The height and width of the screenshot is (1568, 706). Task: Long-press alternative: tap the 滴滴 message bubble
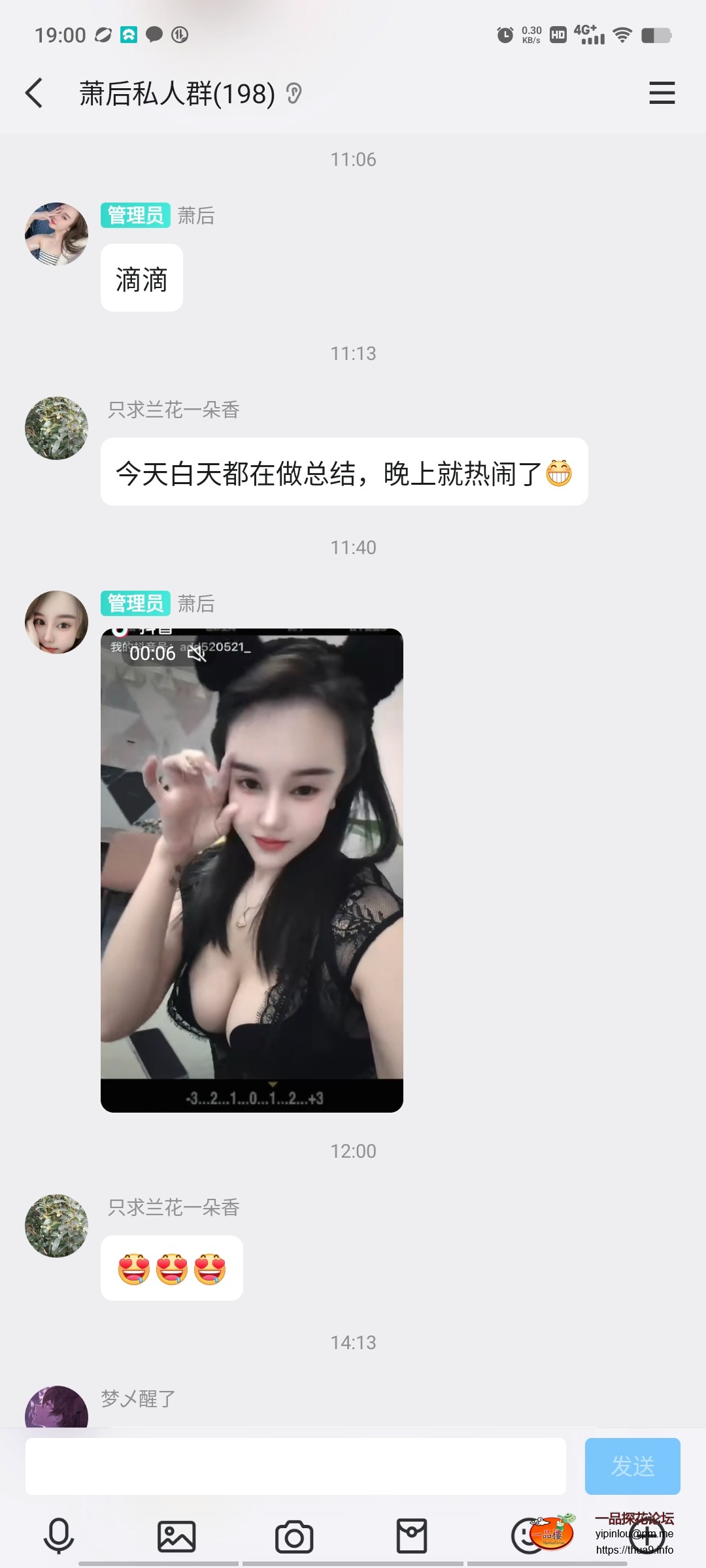pos(141,277)
